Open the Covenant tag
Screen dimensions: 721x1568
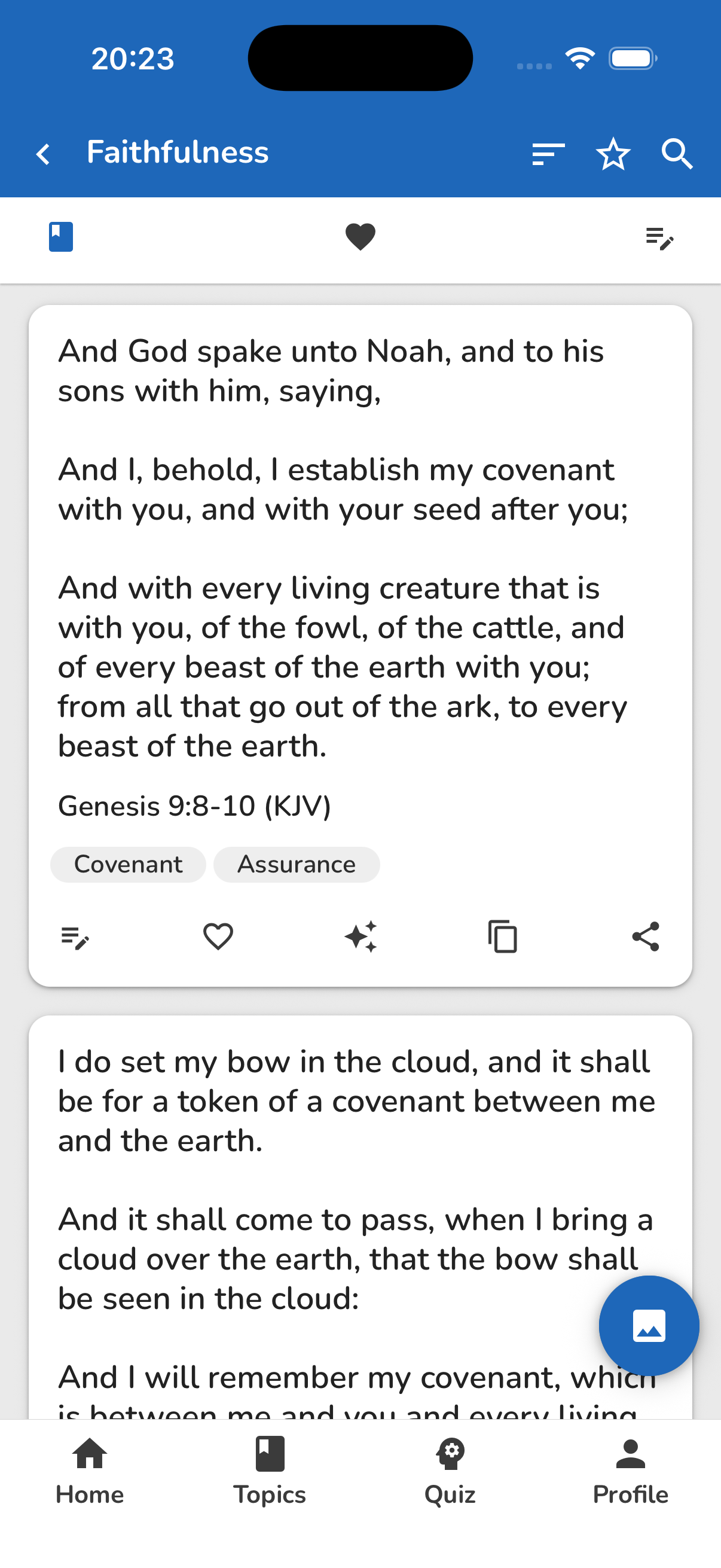128,864
